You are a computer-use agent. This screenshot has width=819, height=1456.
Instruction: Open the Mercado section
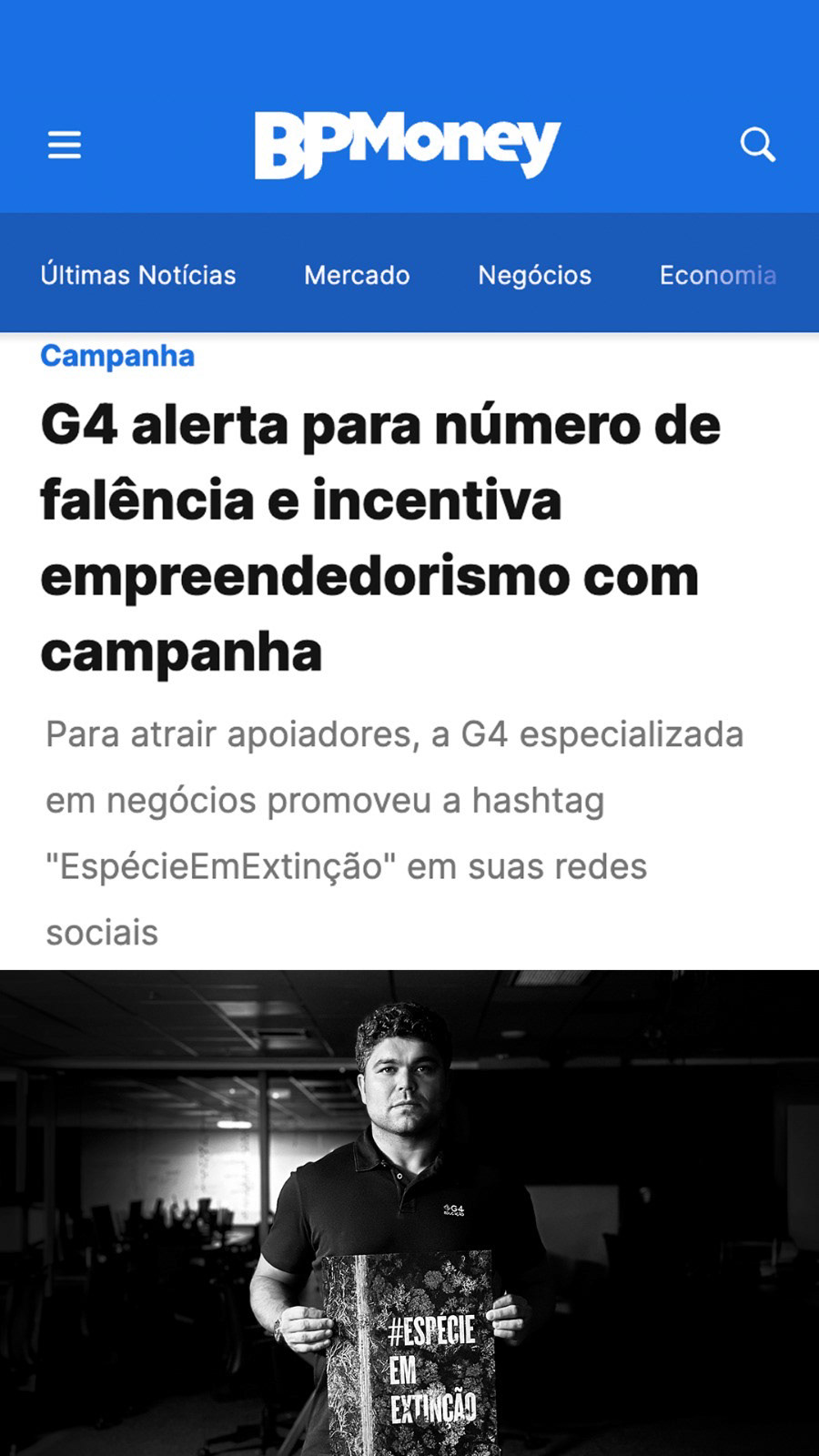[357, 275]
